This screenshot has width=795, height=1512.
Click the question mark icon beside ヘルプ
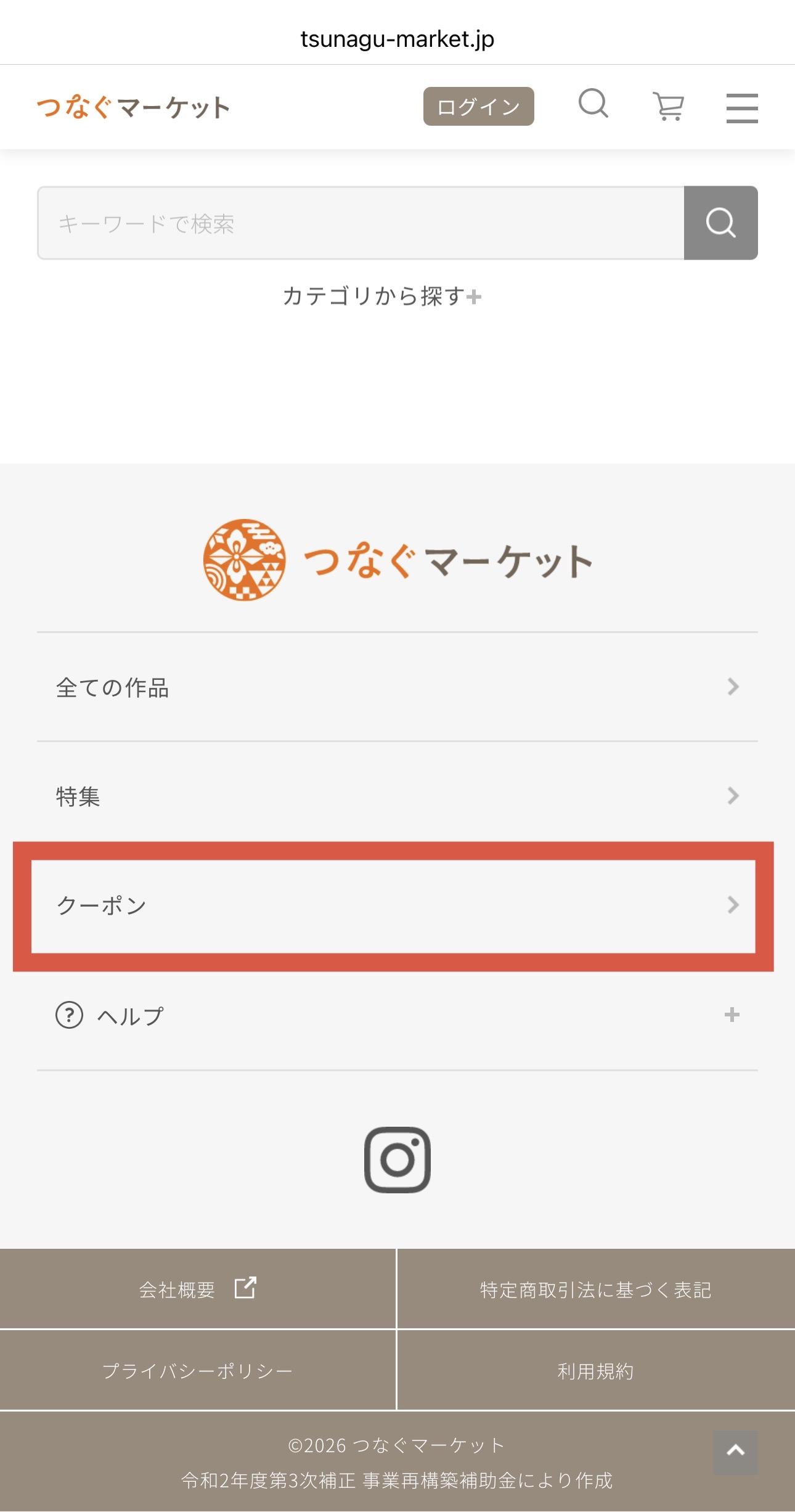68,1015
